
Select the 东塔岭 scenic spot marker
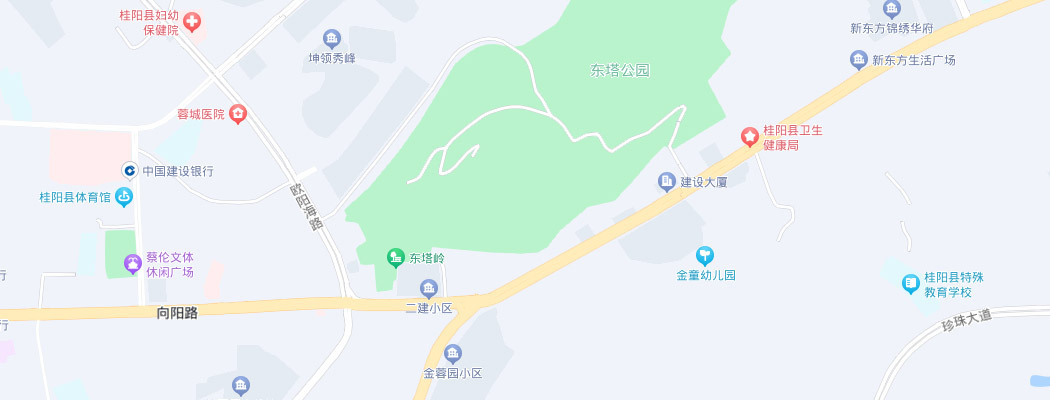tap(396, 257)
